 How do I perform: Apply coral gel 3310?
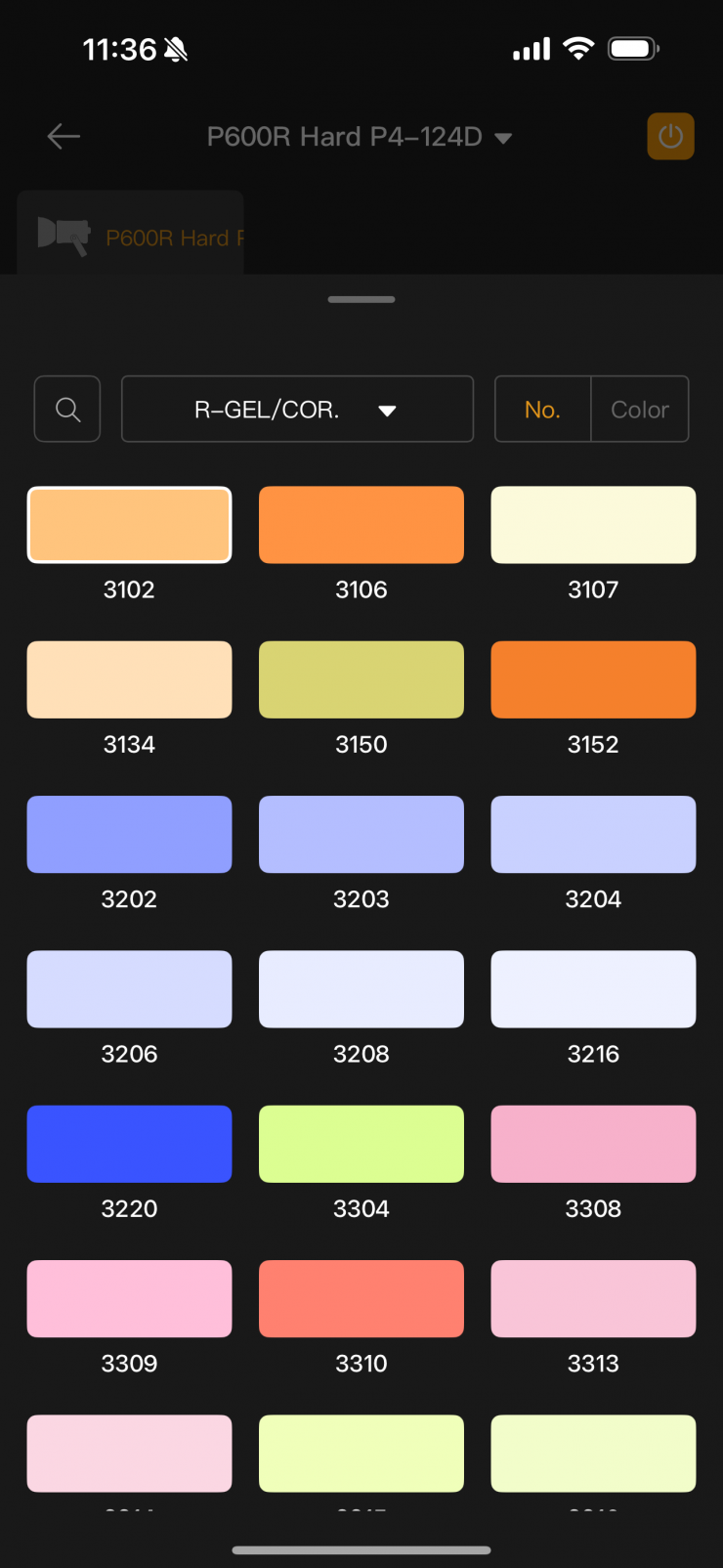pyautogui.click(x=361, y=1298)
